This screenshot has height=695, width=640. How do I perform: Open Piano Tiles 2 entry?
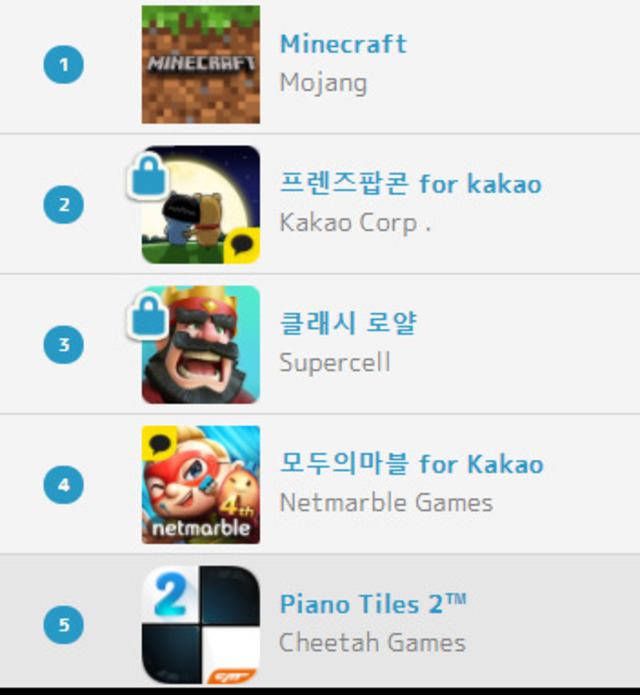click(372, 605)
